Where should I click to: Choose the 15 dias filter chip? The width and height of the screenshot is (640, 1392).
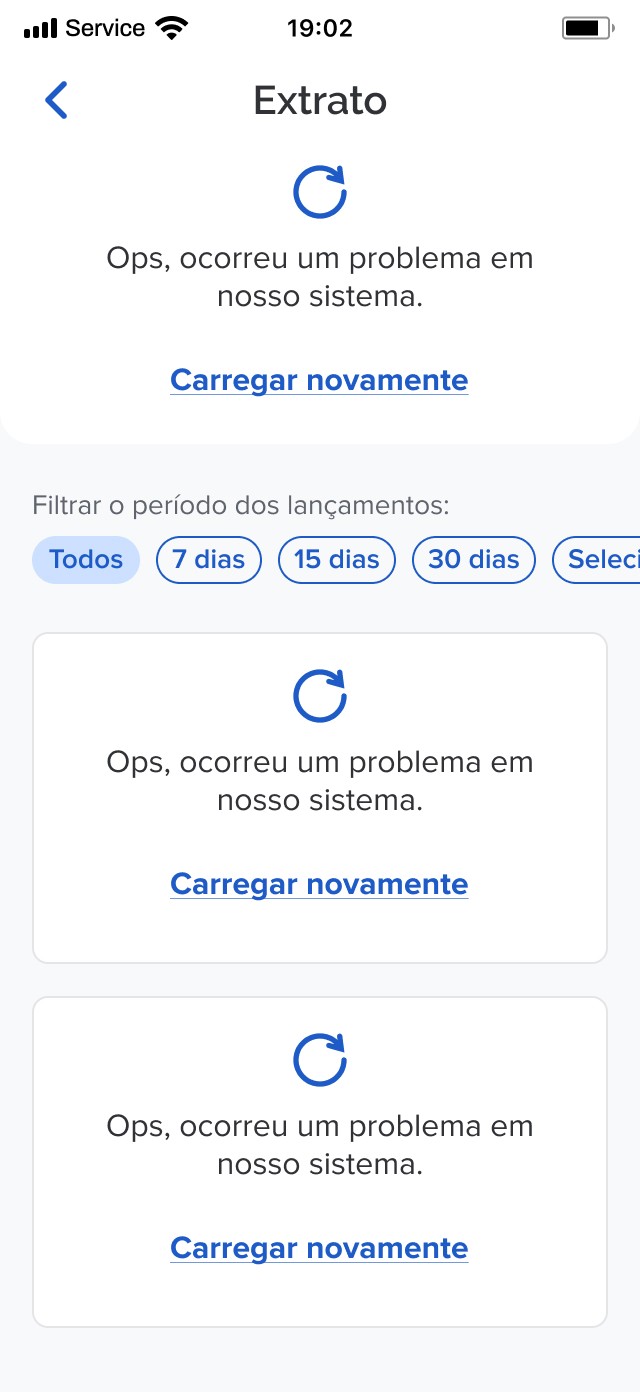pyautogui.click(x=337, y=560)
